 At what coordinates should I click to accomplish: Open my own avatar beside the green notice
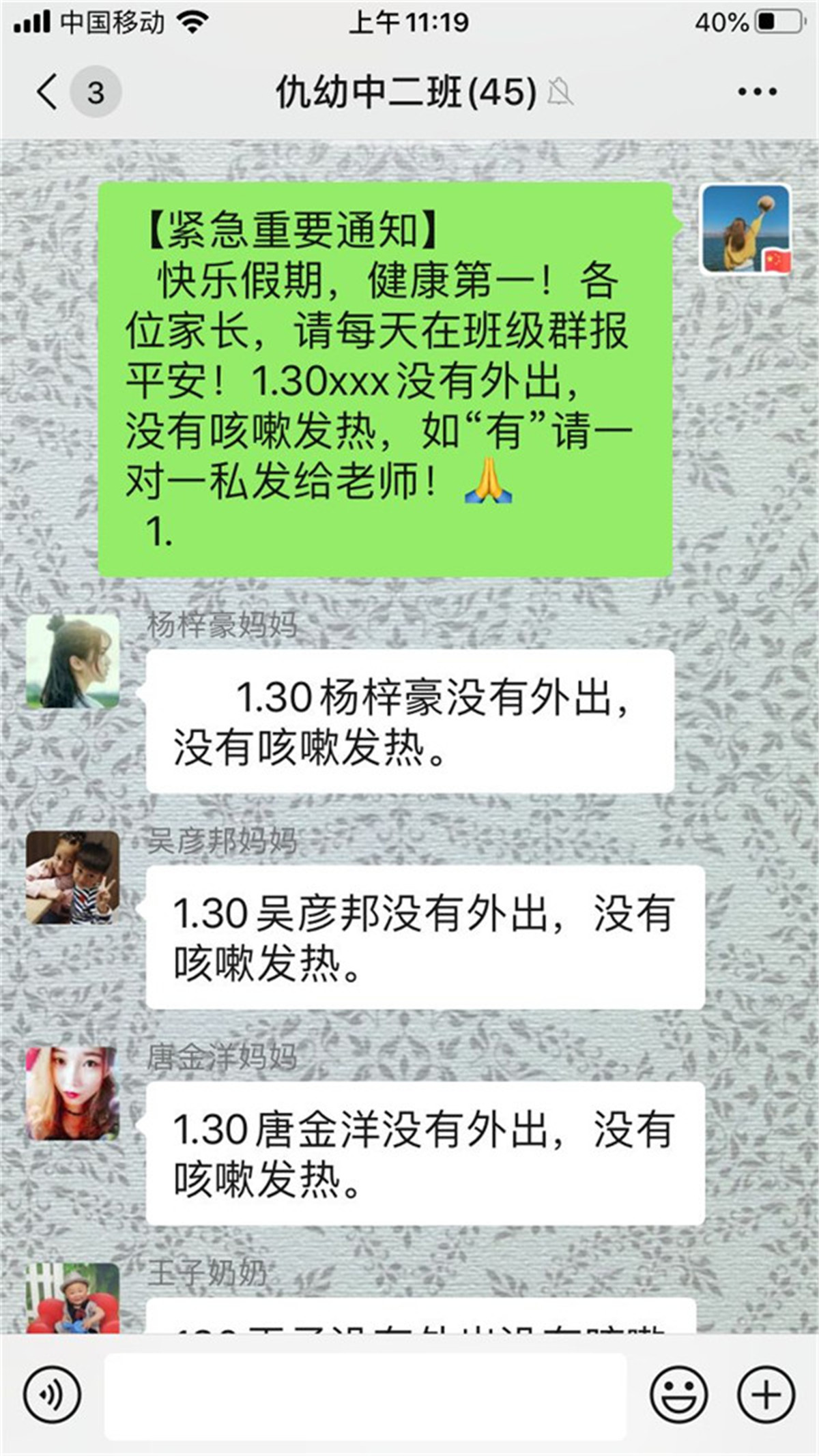[746, 229]
